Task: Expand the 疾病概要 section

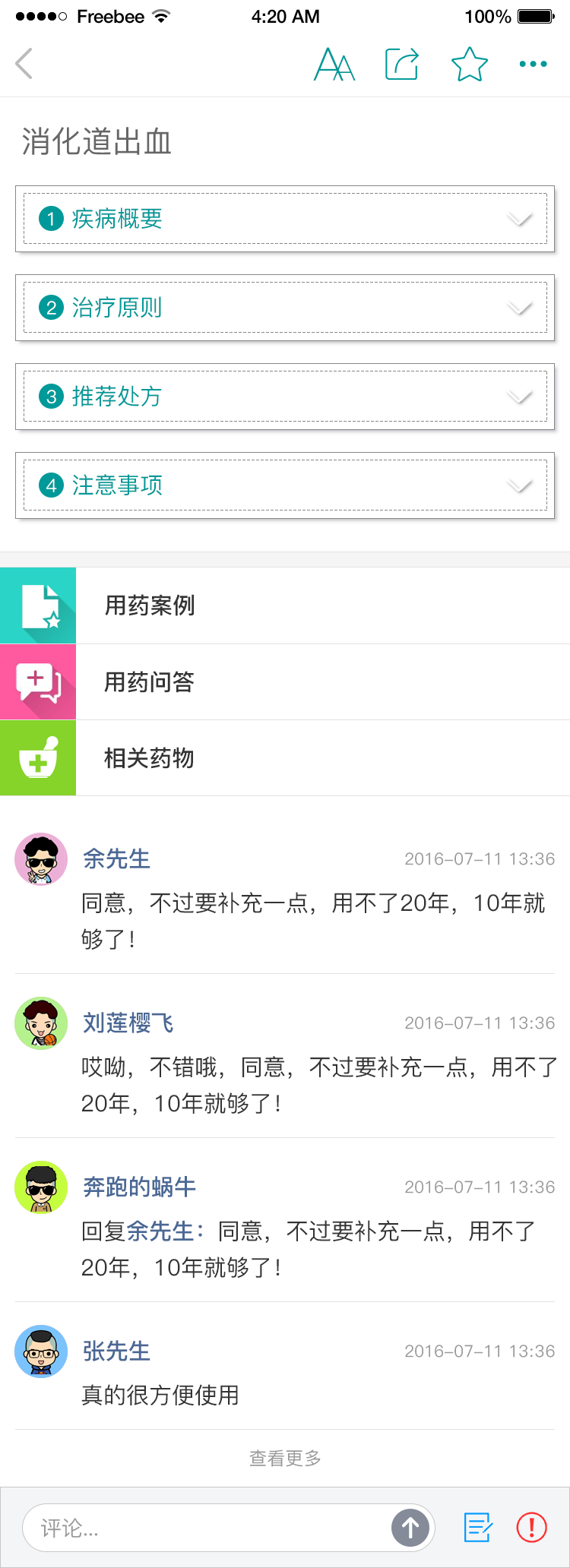Action: pyautogui.click(x=285, y=219)
